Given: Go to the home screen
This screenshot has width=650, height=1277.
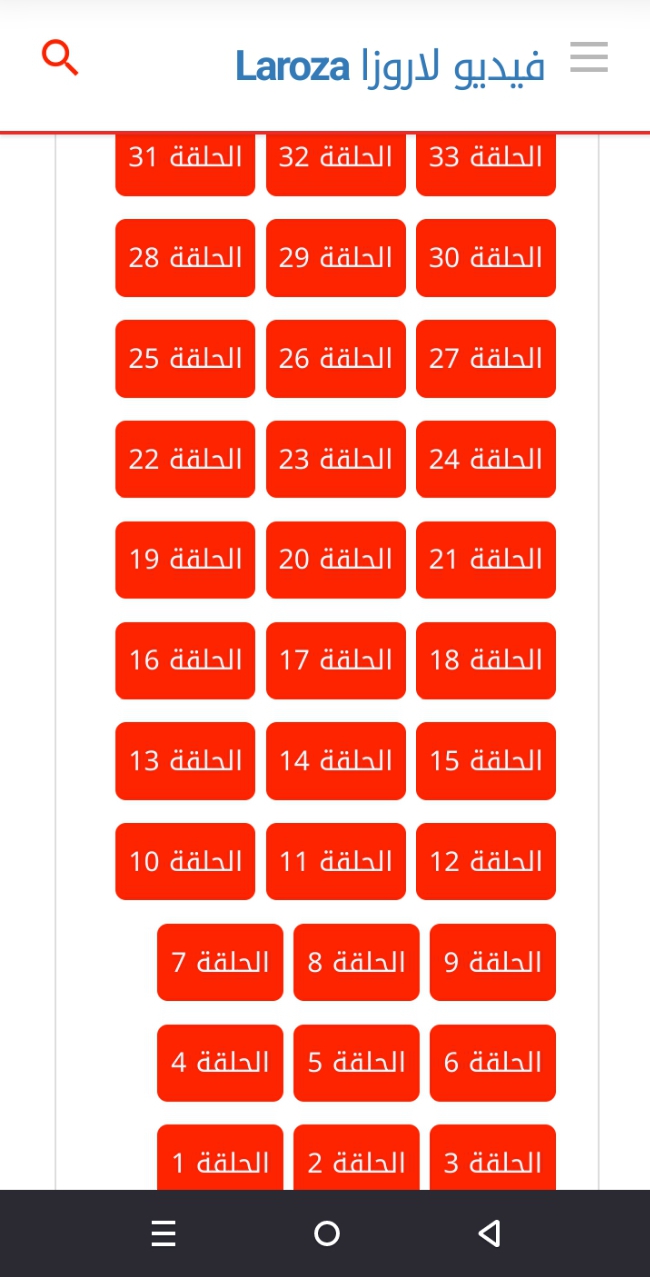Looking at the screenshot, I should point(326,1234).
